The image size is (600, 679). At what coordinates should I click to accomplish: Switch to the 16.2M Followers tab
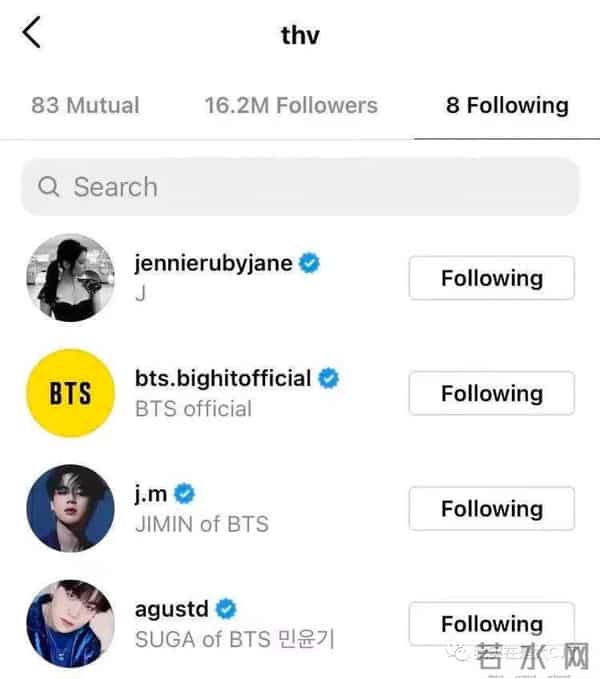coord(291,105)
